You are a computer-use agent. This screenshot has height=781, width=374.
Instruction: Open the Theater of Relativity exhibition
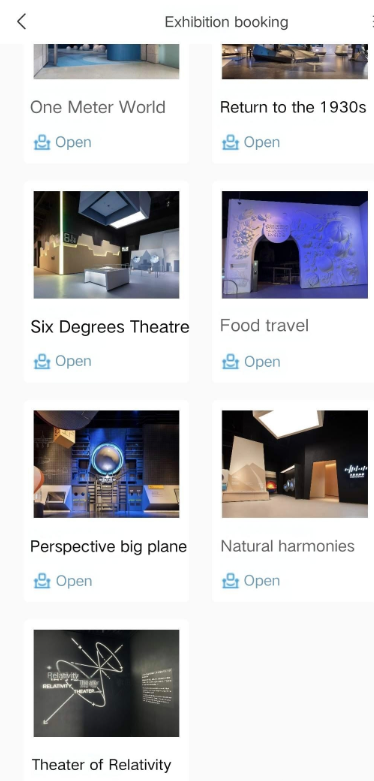[x=106, y=700]
